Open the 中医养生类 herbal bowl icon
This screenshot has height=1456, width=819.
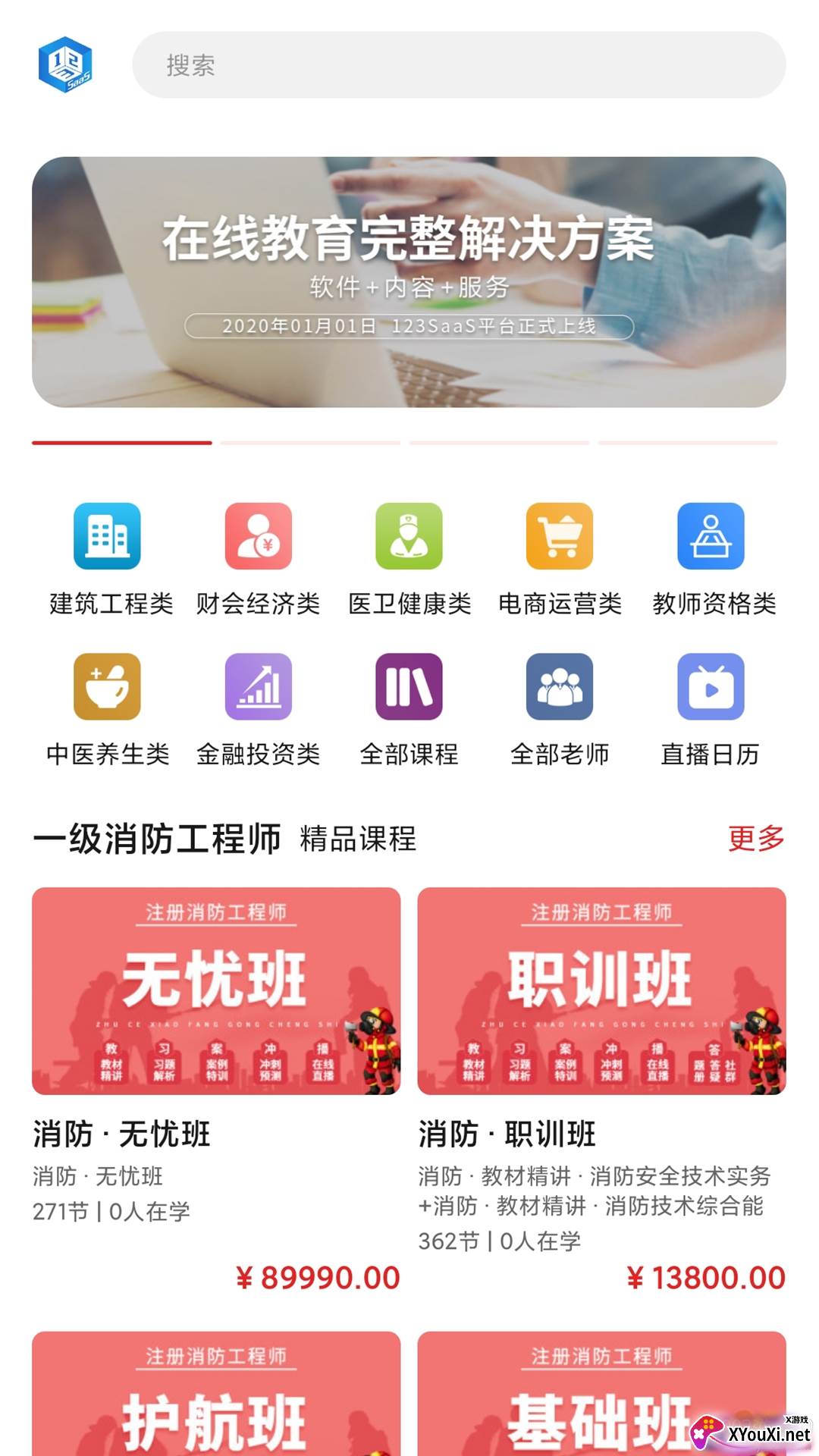point(106,687)
